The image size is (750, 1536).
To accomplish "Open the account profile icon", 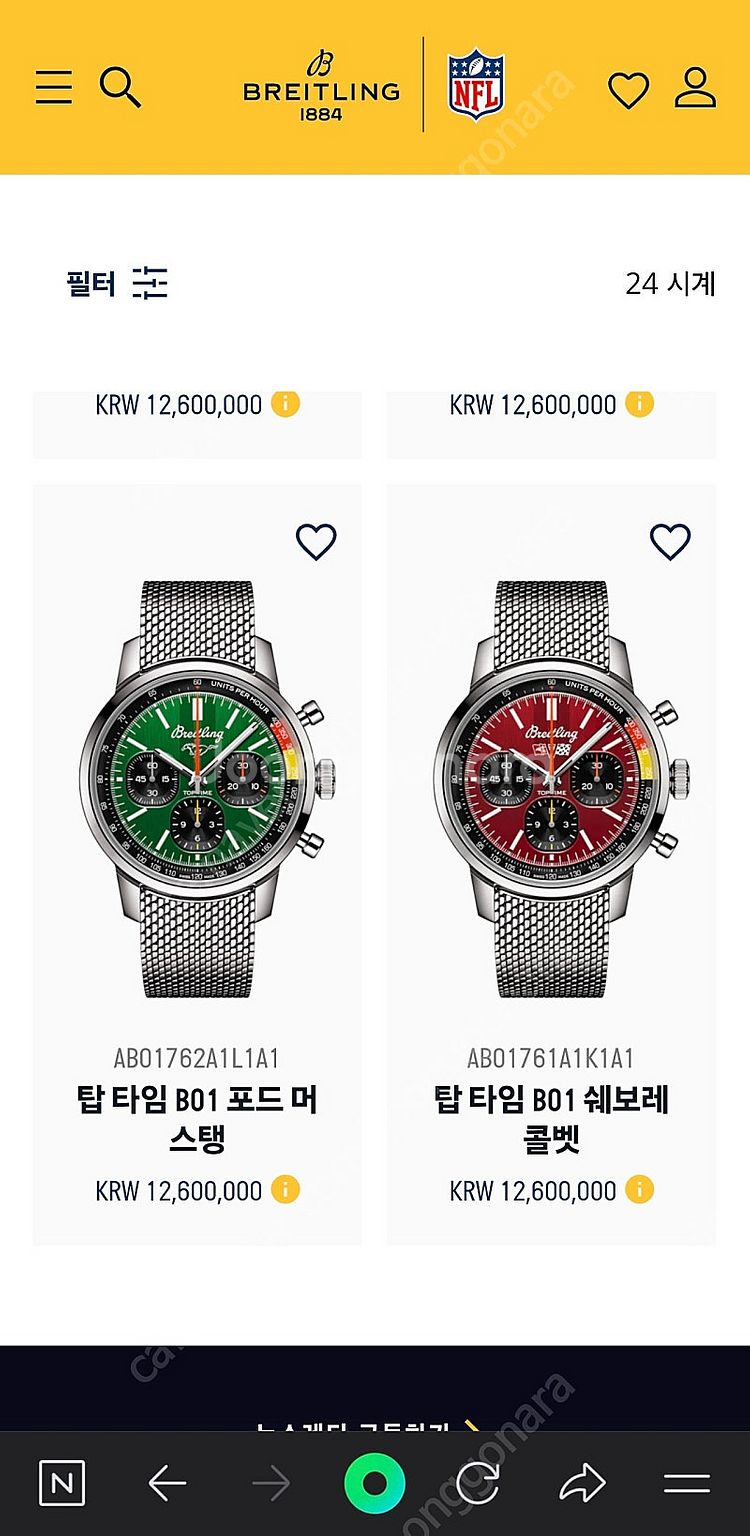I will coord(695,88).
